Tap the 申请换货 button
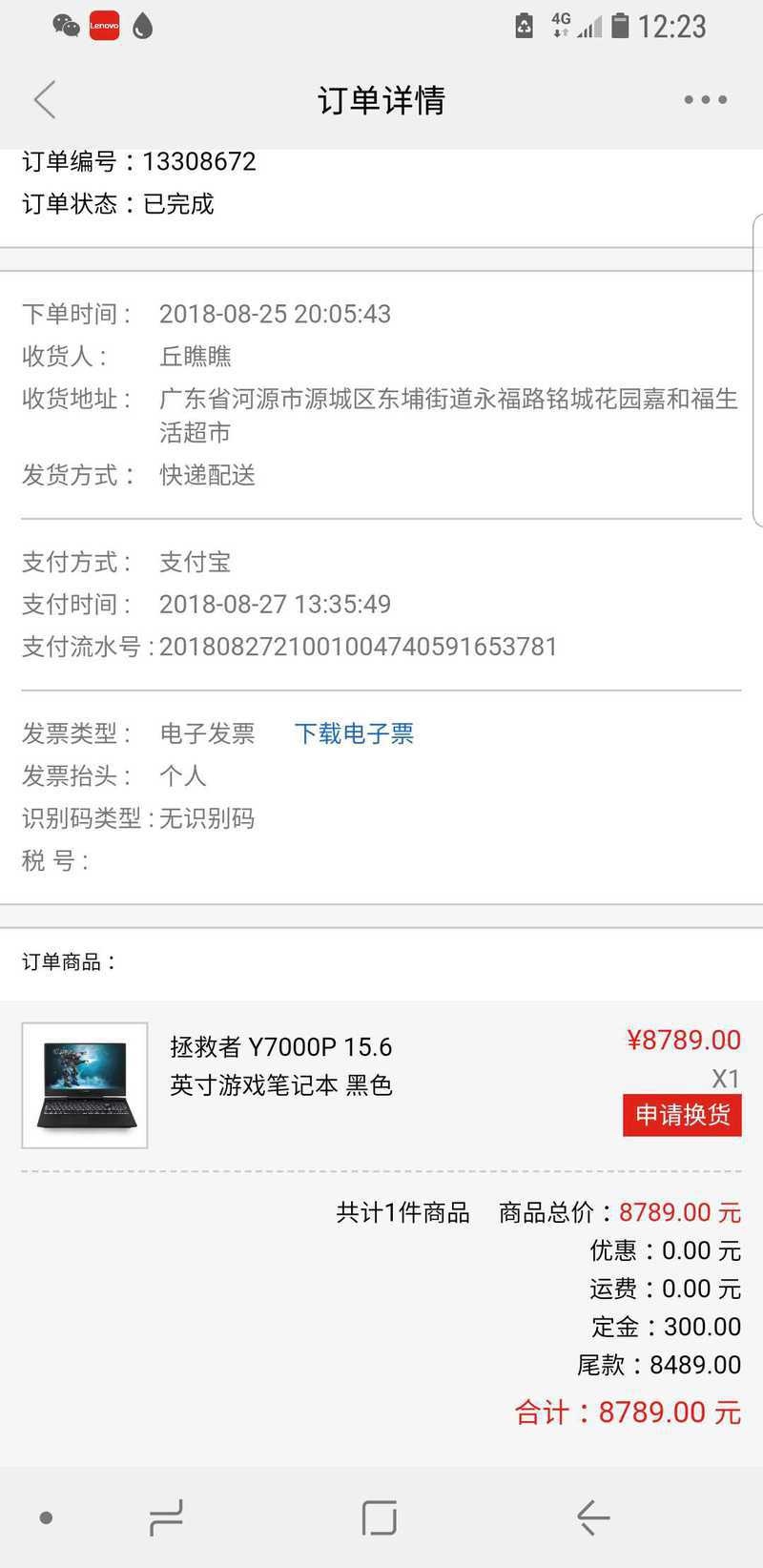This screenshot has height=1568, width=763. pyautogui.click(x=682, y=1115)
